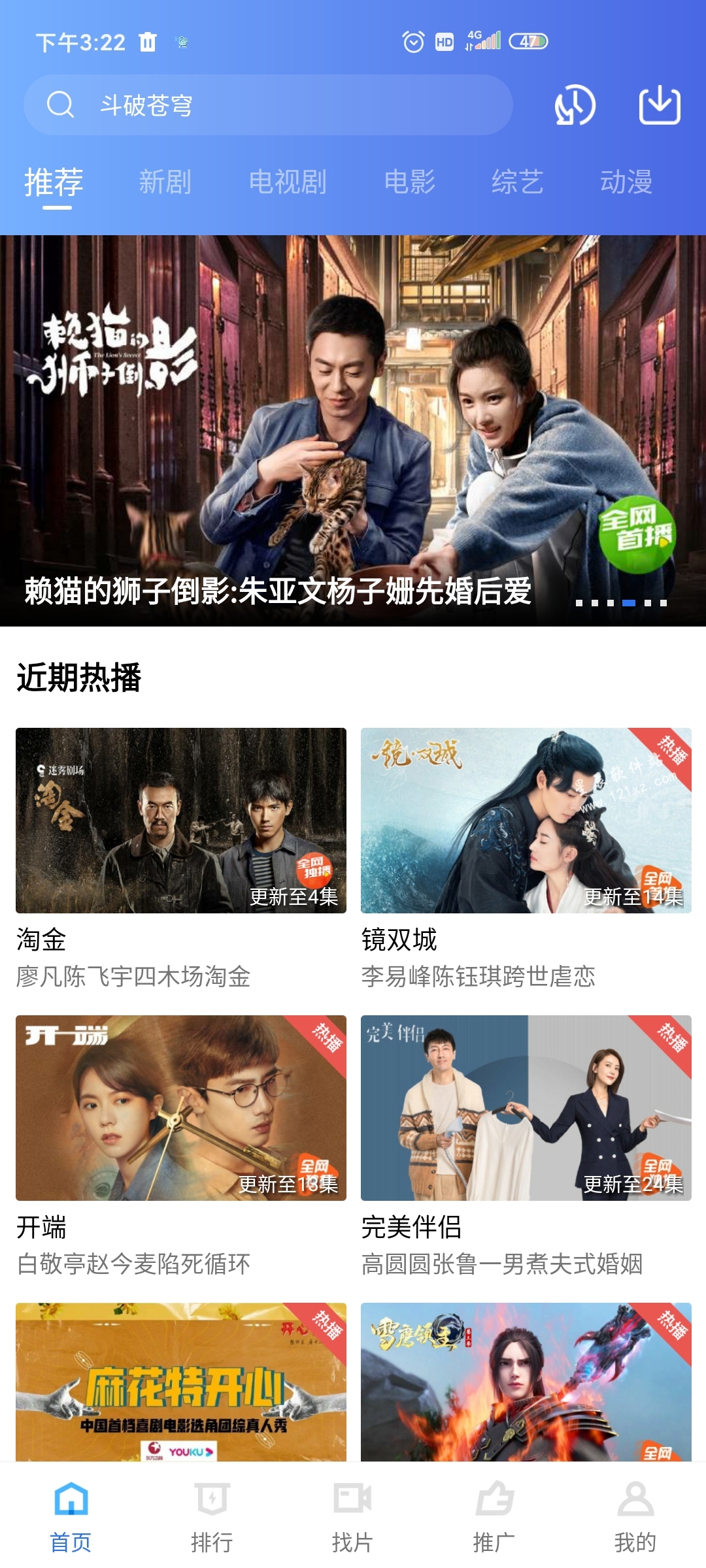Image resolution: width=706 pixels, height=1568 pixels.
Task: Open the 麻花特开心 show card
Action: (x=181, y=1381)
